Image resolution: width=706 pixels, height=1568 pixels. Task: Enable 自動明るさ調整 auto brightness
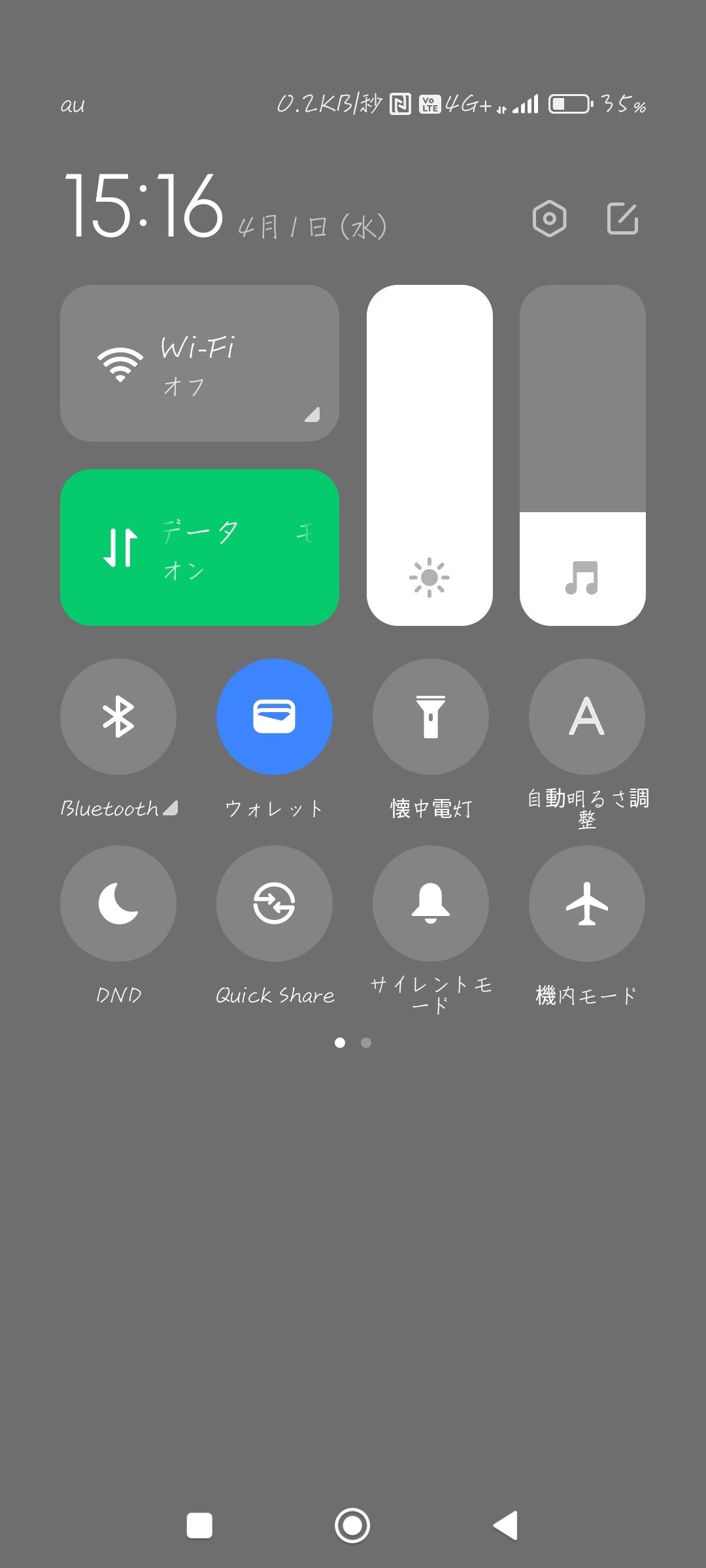coord(587,717)
